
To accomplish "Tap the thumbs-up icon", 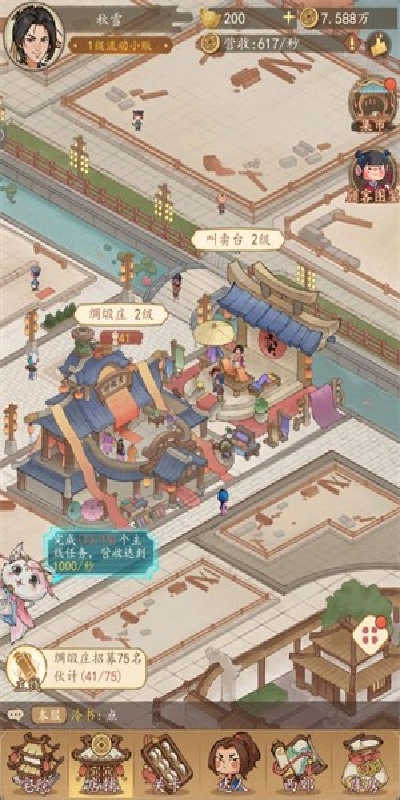I will [379, 44].
